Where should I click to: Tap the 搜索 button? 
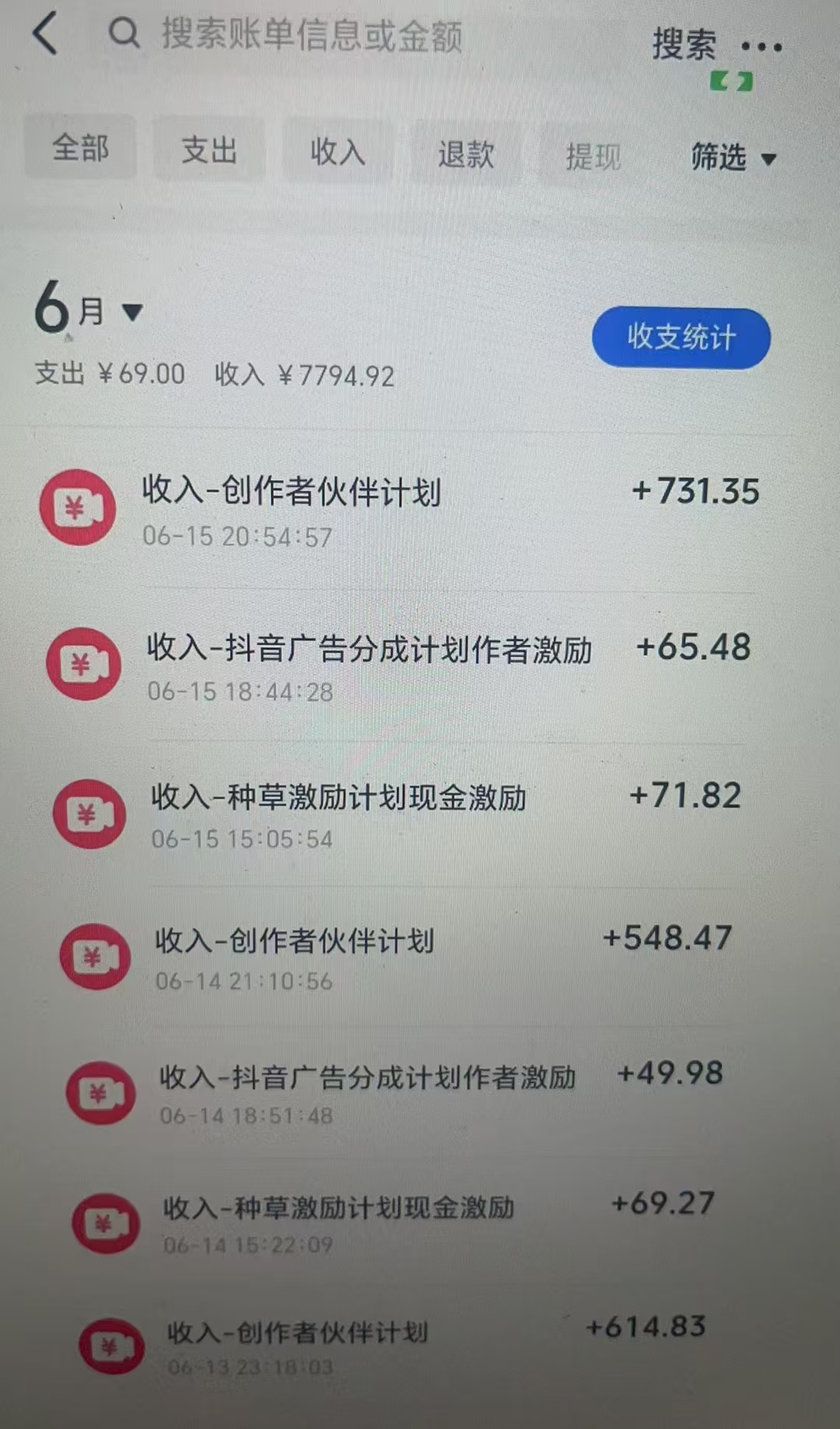[x=684, y=44]
